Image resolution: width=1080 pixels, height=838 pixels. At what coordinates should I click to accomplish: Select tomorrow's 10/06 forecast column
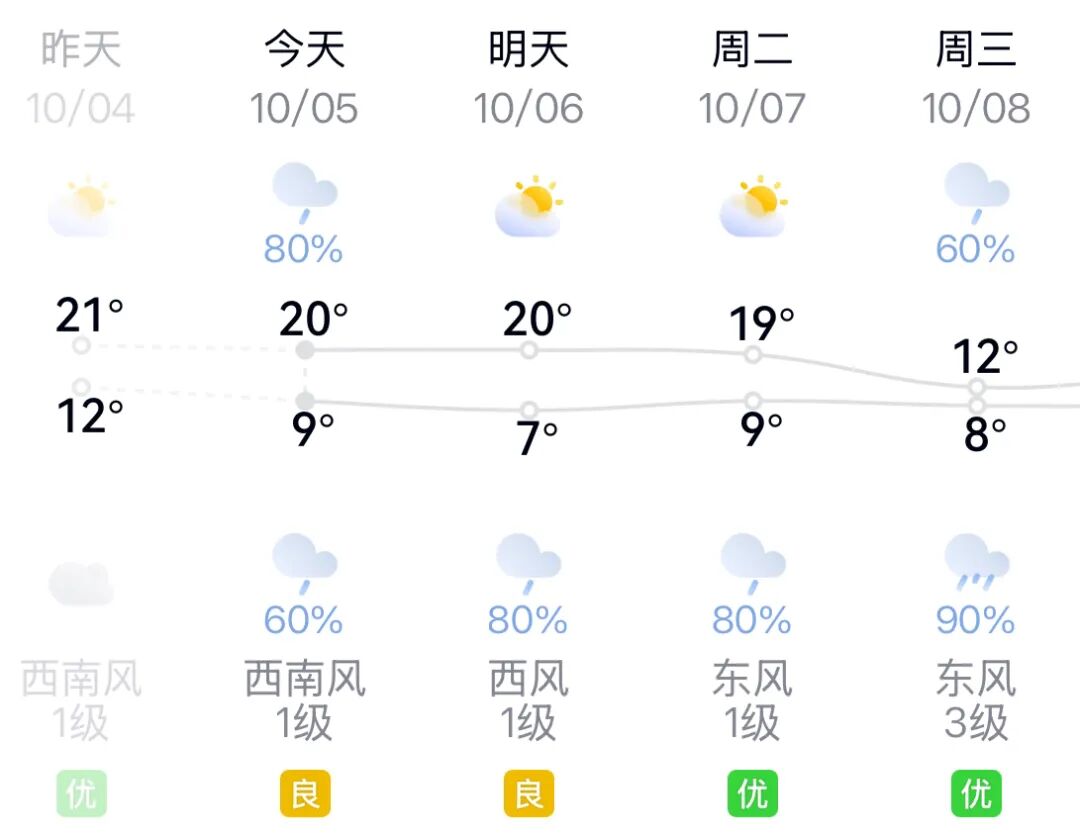click(x=528, y=78)
